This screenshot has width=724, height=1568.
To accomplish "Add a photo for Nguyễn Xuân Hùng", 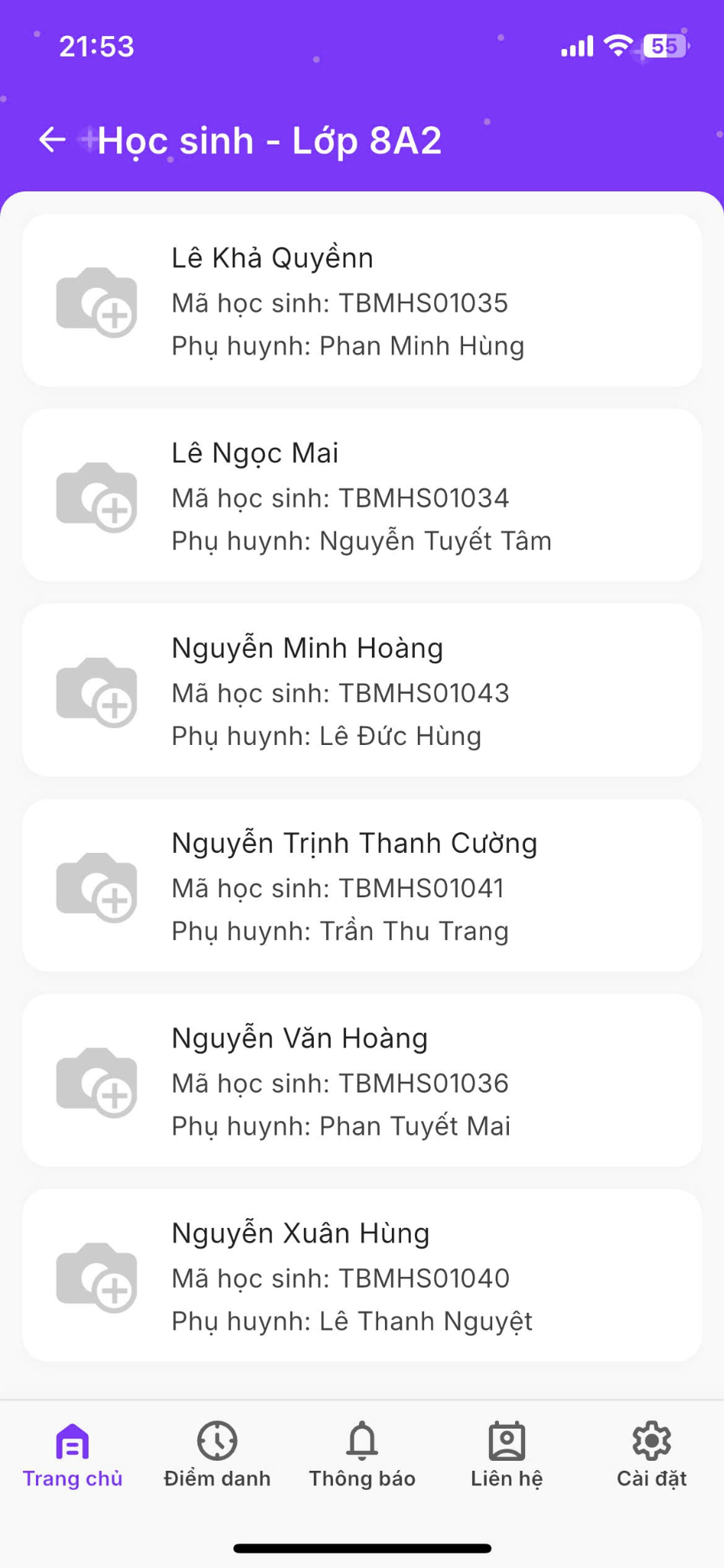I will (96, 1278).
